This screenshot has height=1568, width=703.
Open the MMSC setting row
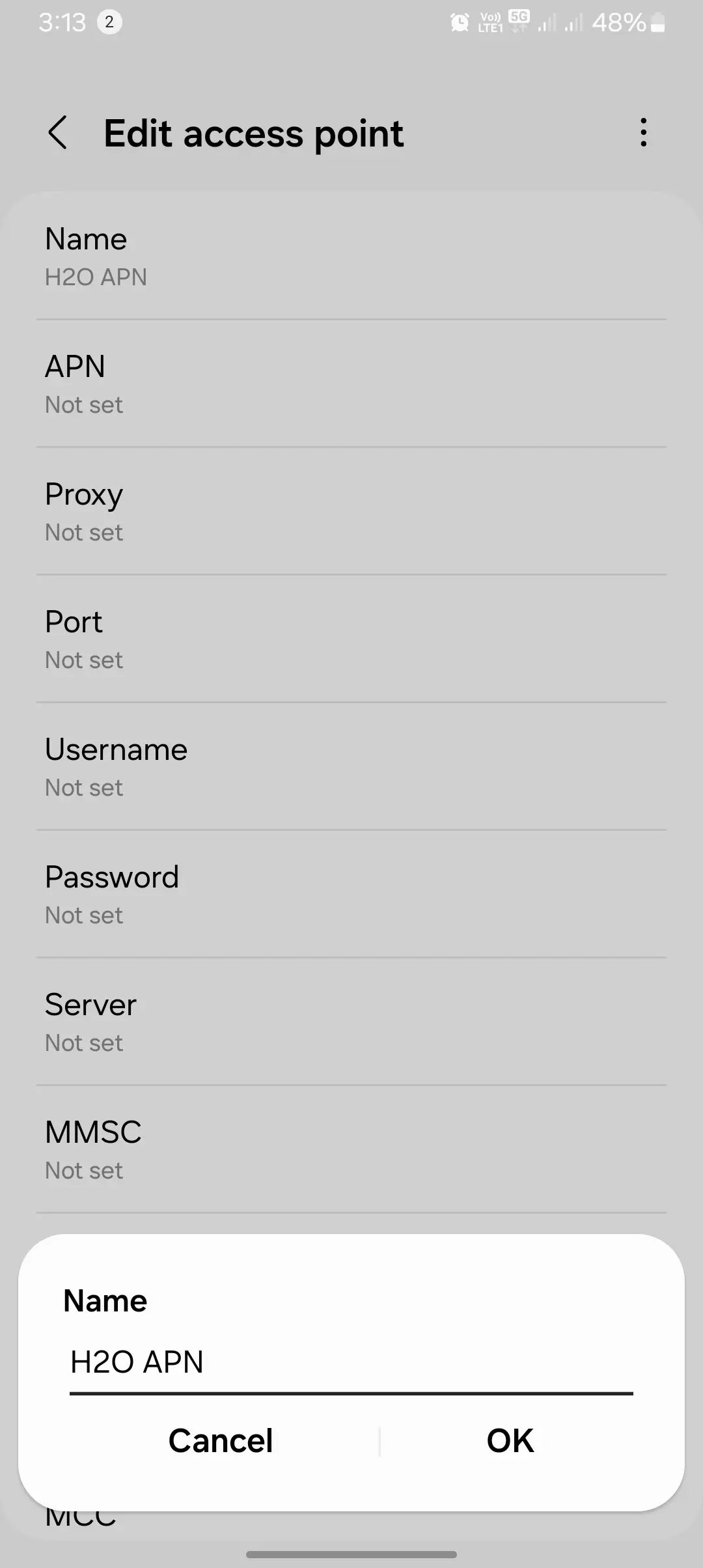point(351,1150)
